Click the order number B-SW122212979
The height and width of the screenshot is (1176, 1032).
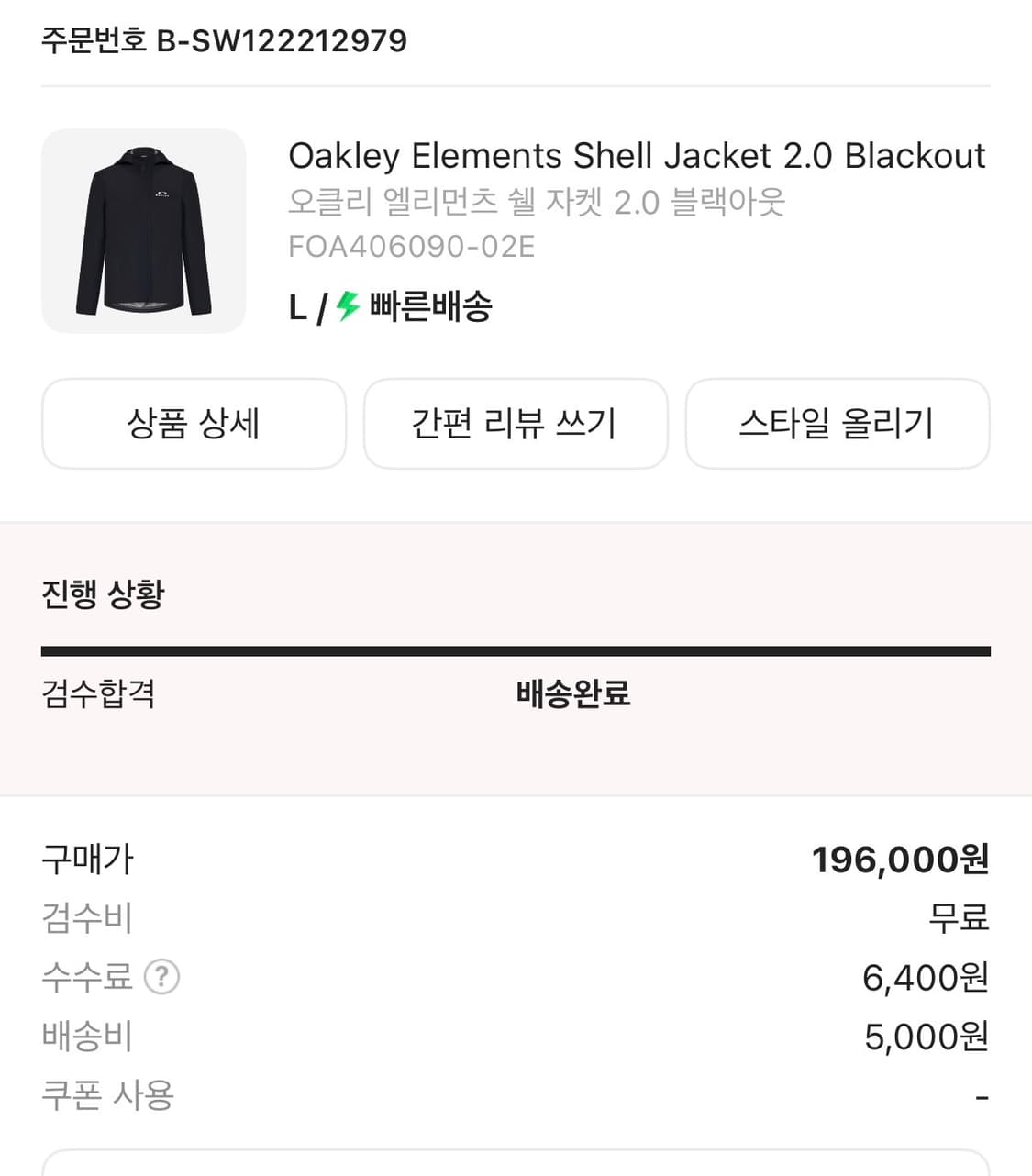[223, 40]
